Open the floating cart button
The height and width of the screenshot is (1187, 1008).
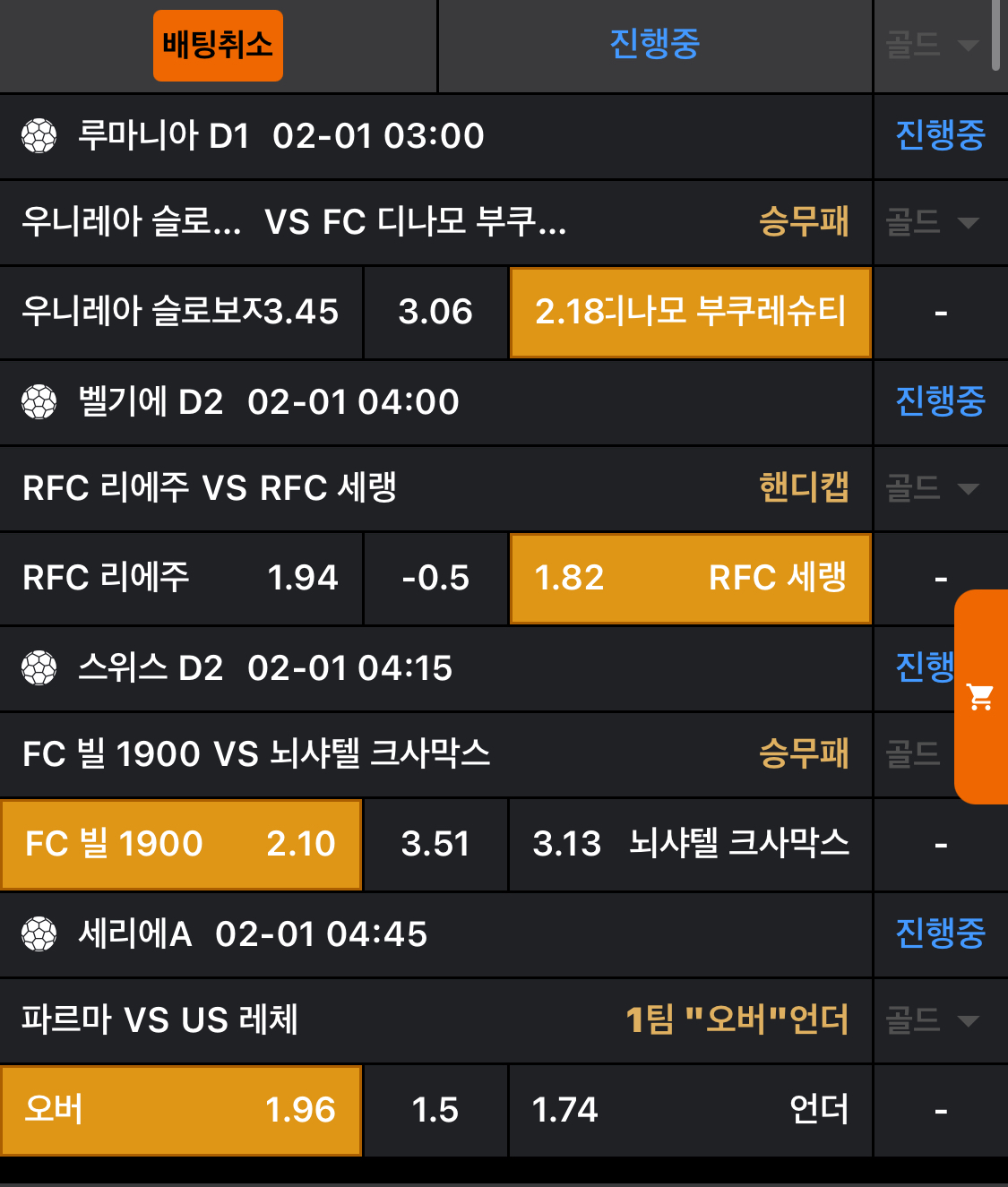[x=981, y=696]
